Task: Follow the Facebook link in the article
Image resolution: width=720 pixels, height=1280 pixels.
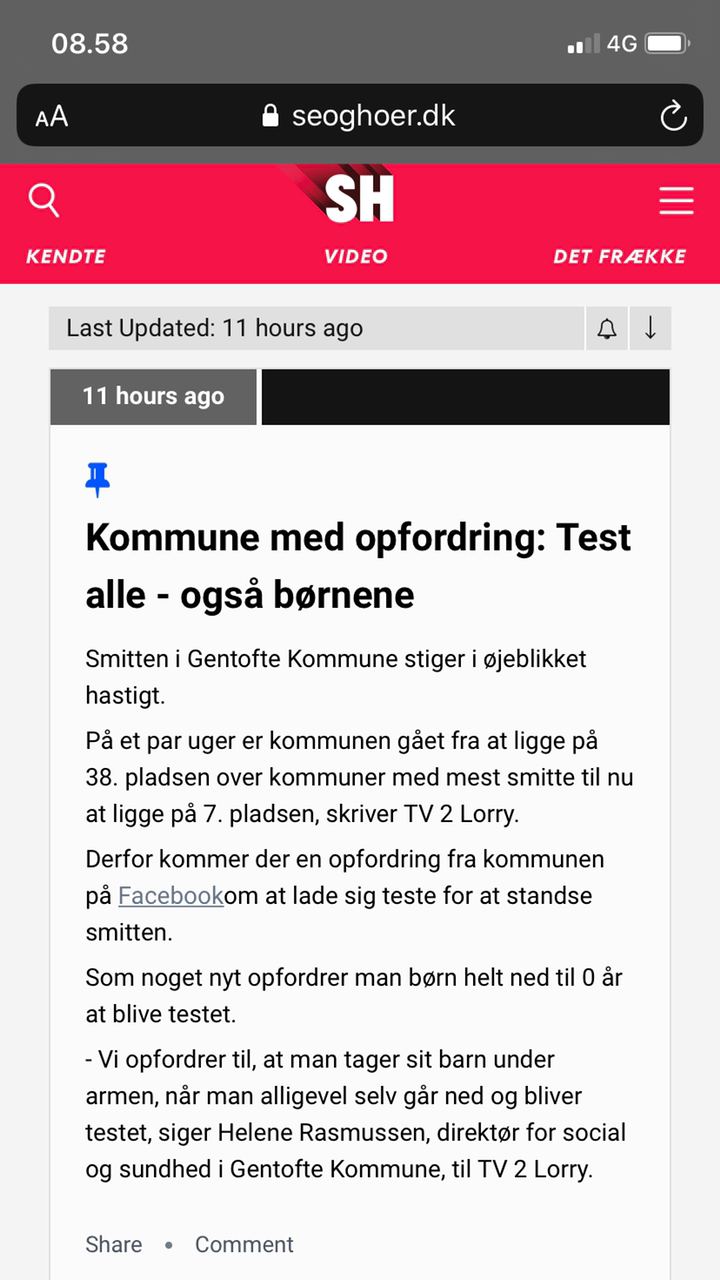Action: (x=170, y=895)
